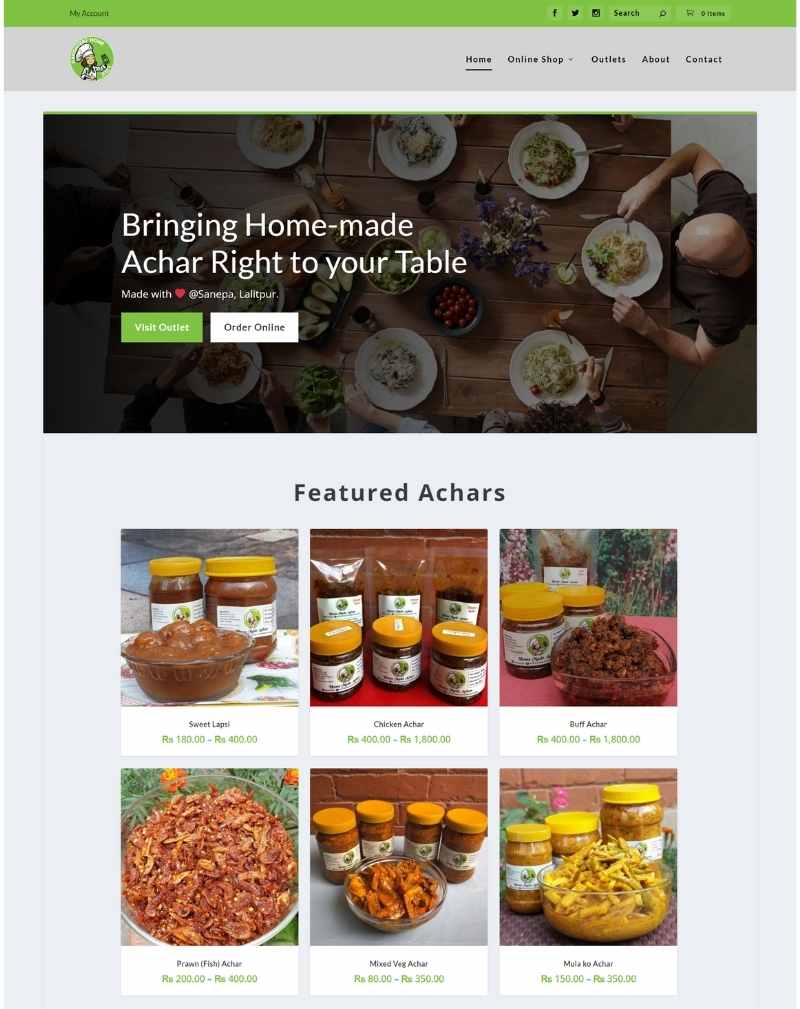Expand the Online Shop dropdown menu
The image size is (800, 1009).
click(540, 59)
